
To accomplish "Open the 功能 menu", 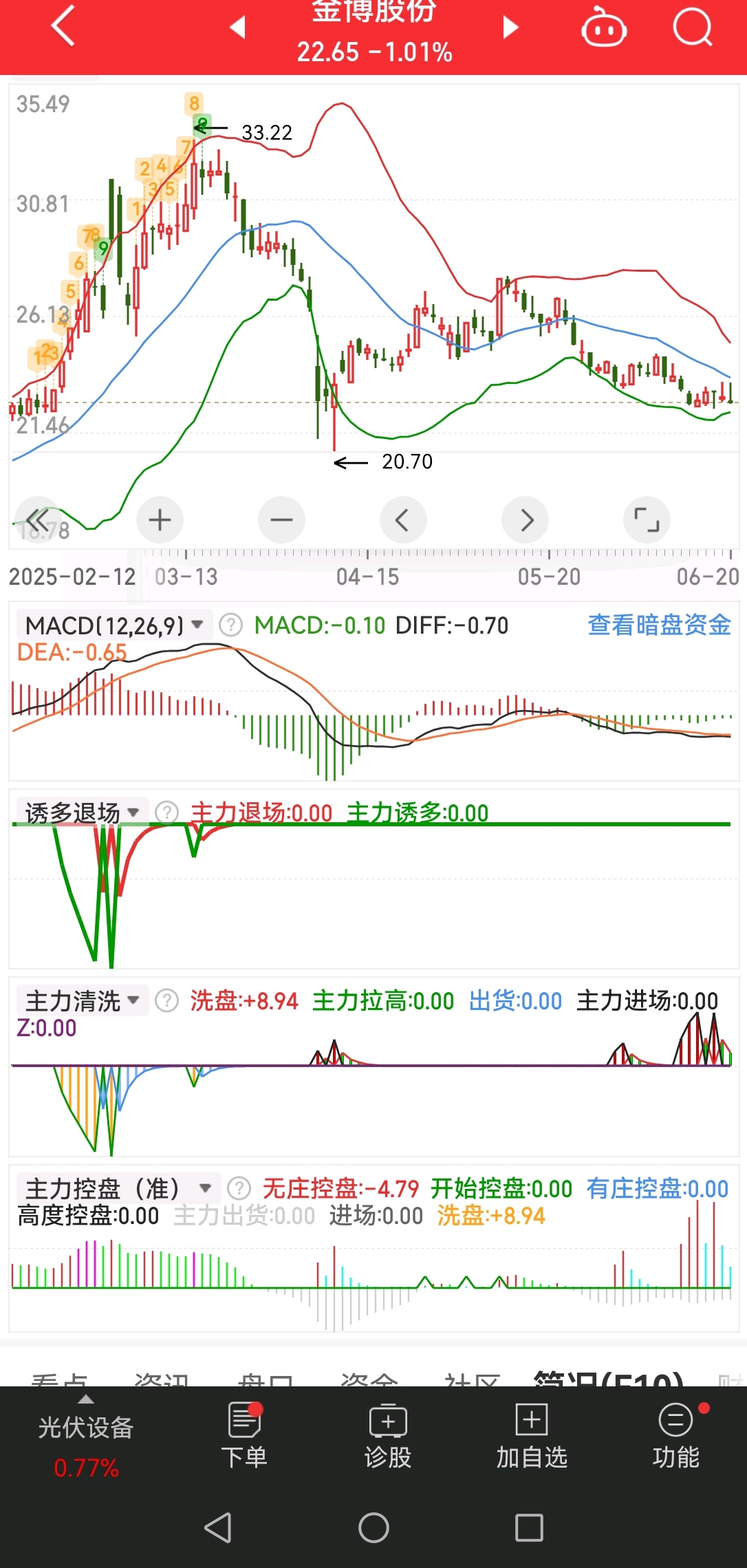I will [x=676, y=1436].
